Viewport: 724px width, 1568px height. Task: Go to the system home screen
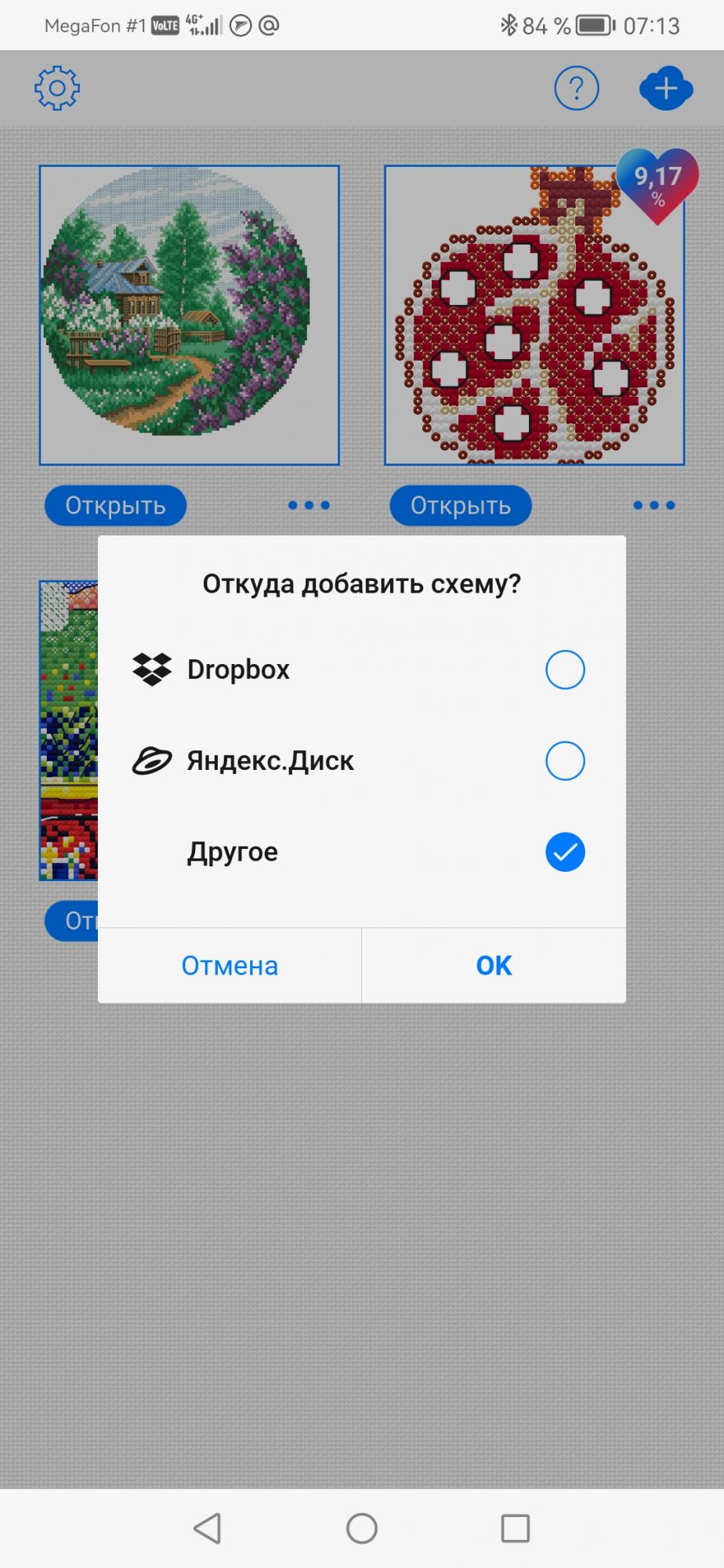pos(362,1528)
